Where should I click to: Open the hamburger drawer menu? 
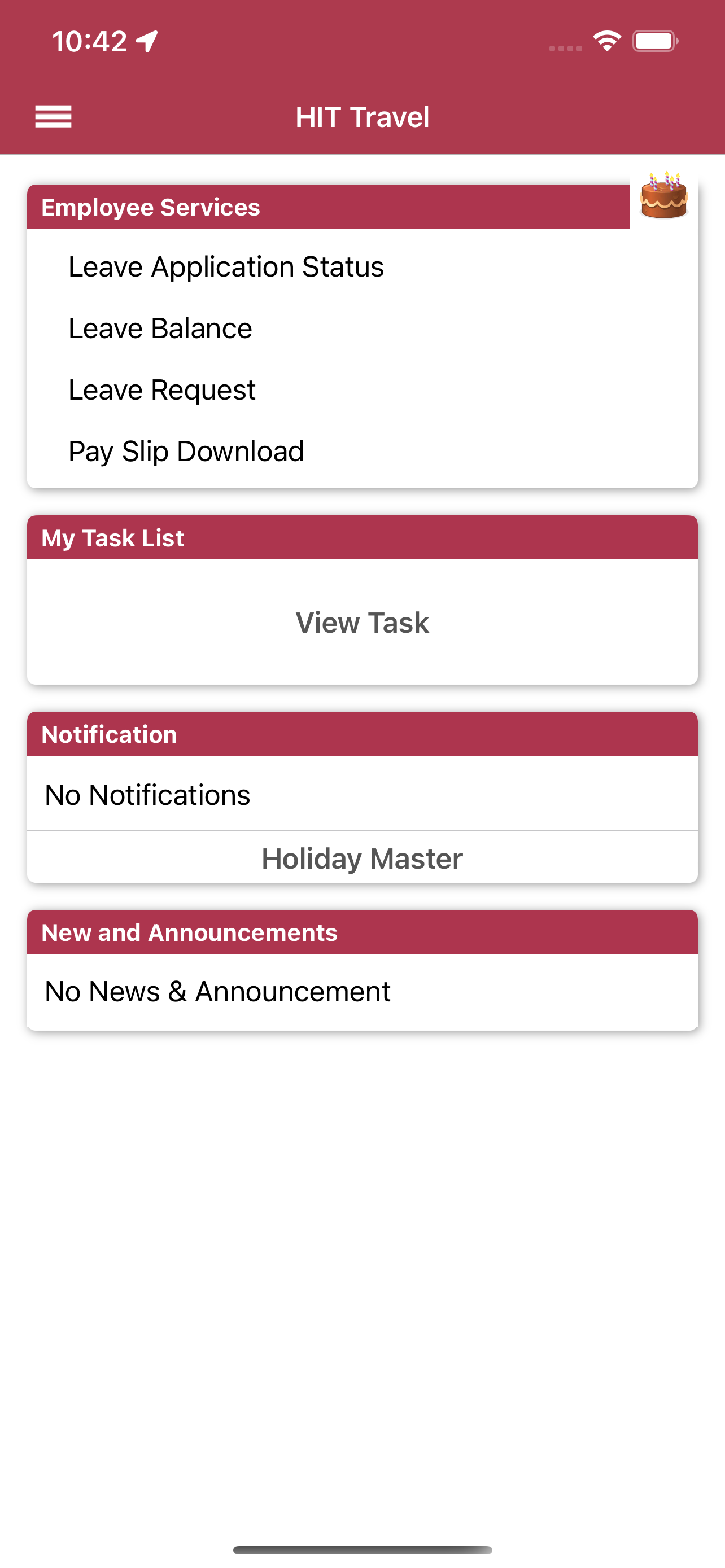tap(54, 116)
